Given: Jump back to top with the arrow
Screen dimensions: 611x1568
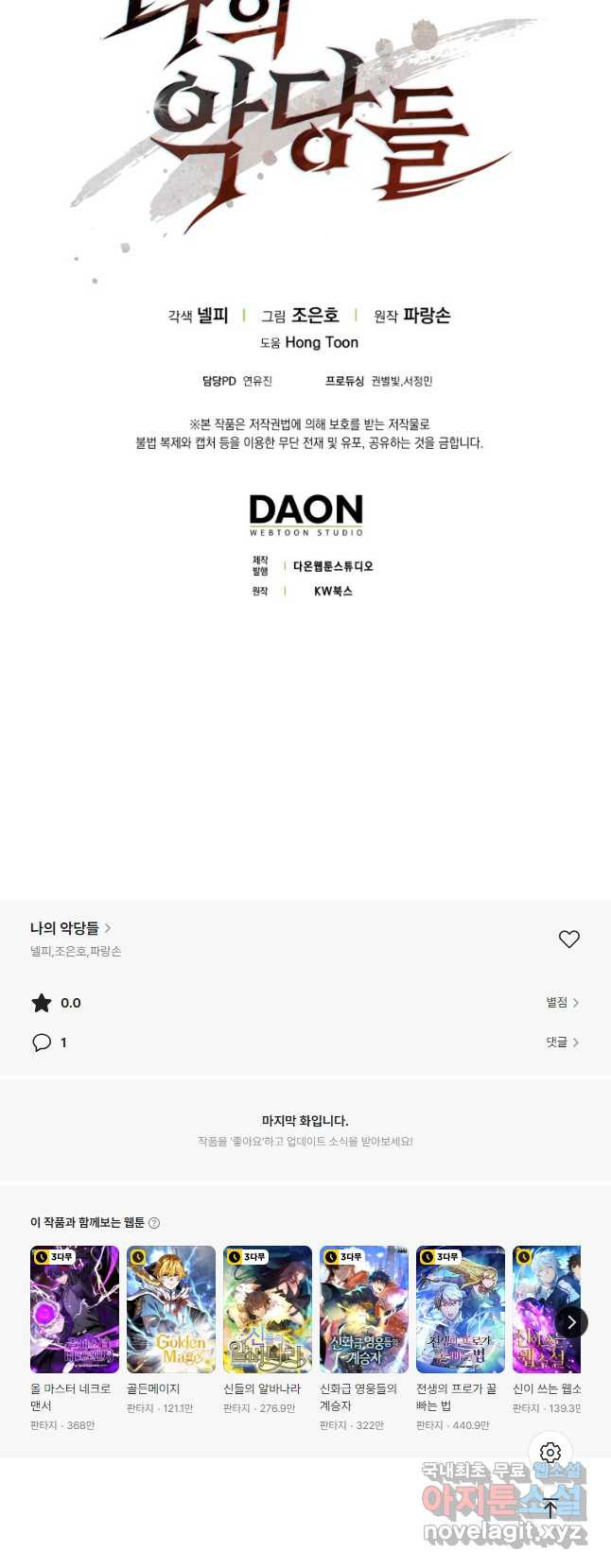Looking at the screenshot, I should [x=550, y=1509].
